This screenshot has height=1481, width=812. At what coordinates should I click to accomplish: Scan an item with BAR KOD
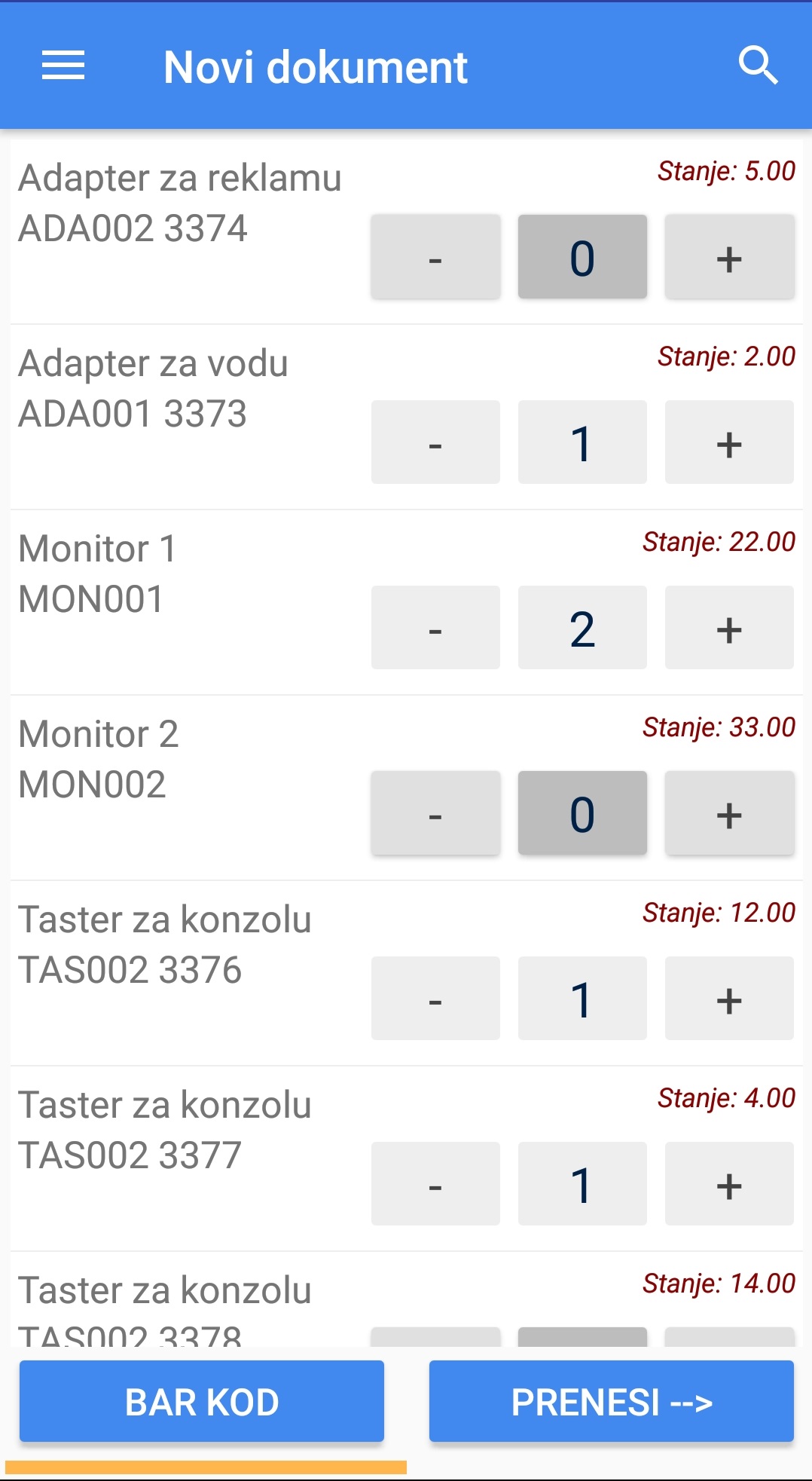pos(202,1401)
